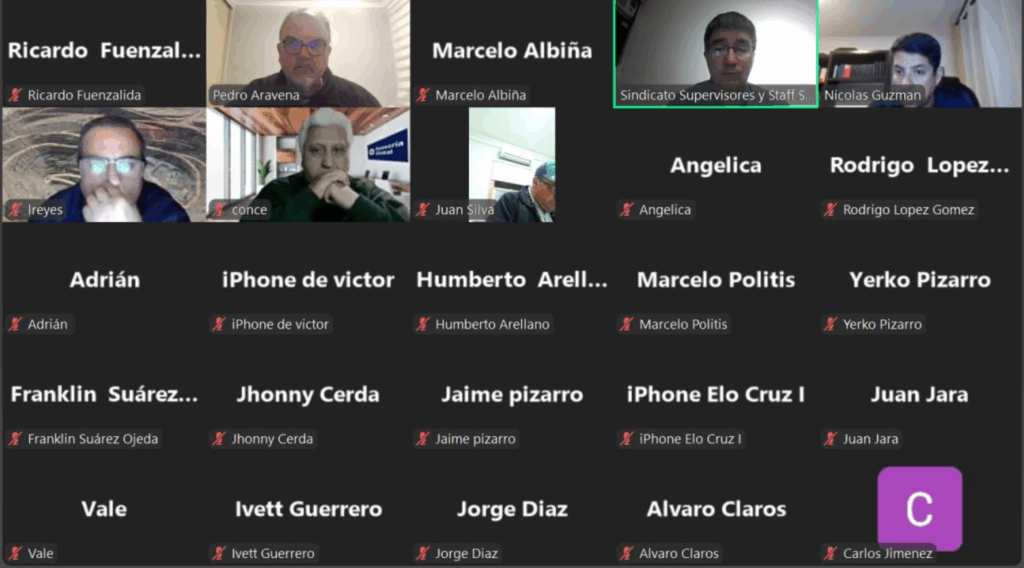Select Ivett Guerrero's tile
Image resolution: width=1024 pixels, height=568 pixels.
308,509
